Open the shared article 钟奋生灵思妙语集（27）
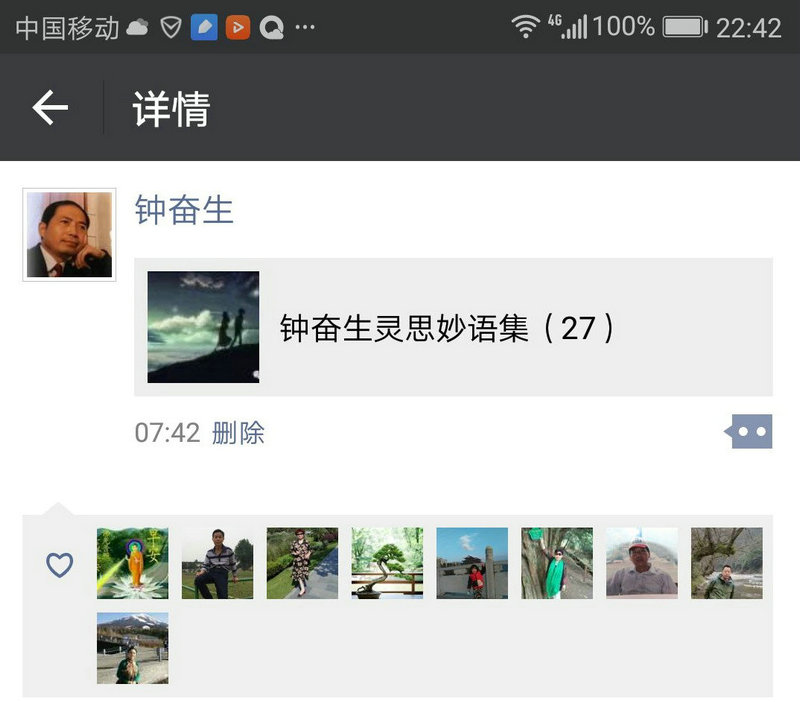800x702 pixels. coord(453,327)
